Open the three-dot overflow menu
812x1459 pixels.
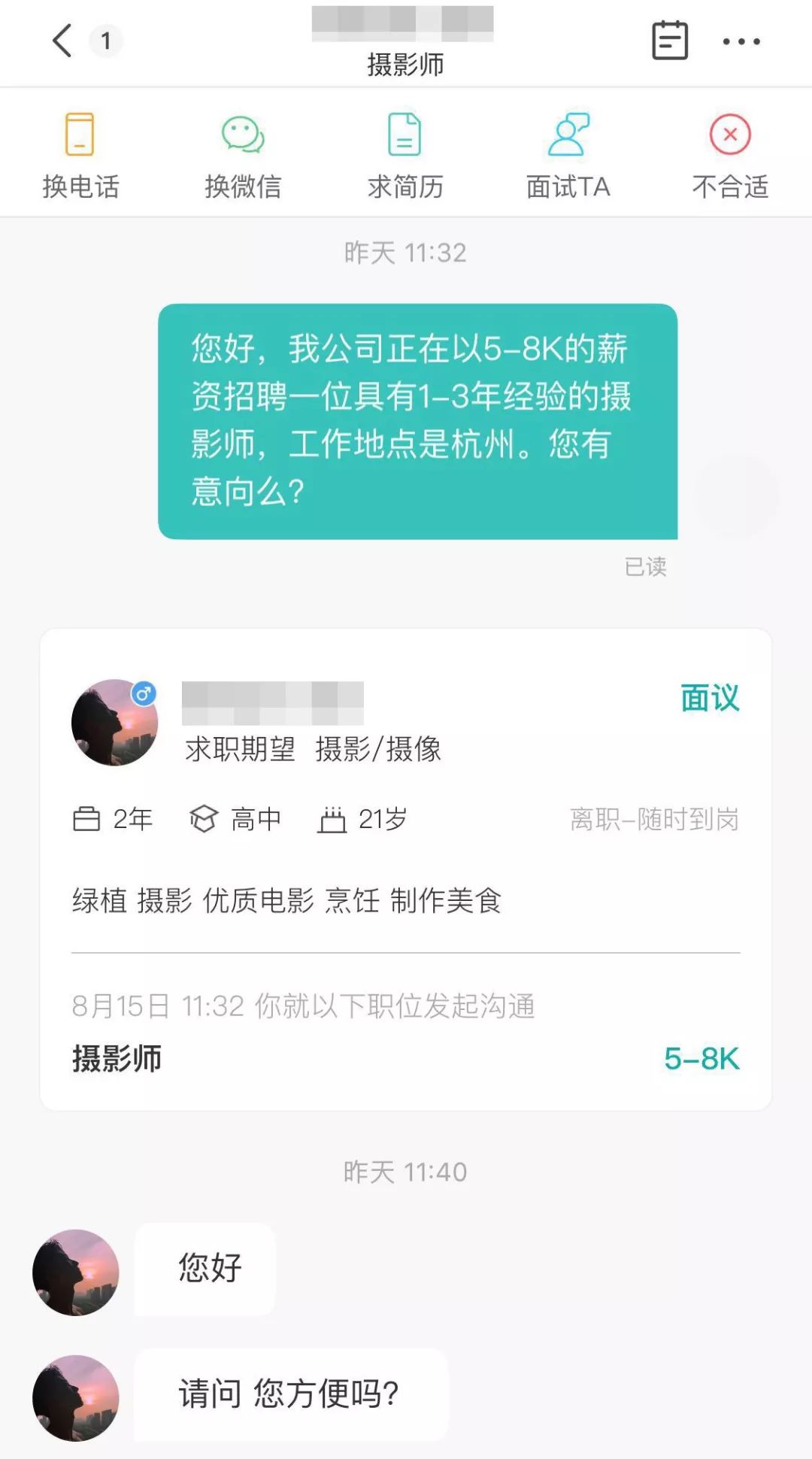[741, 41]
